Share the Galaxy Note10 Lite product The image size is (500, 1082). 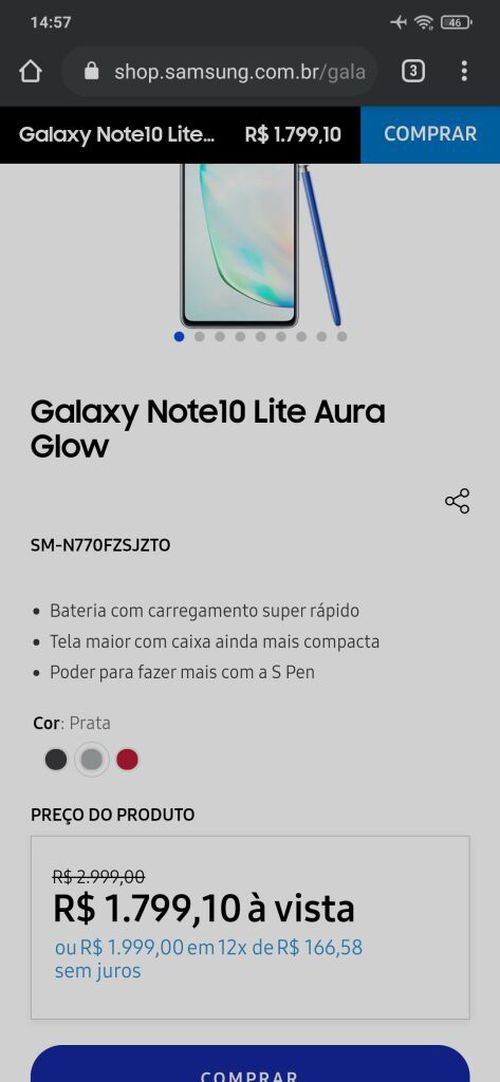point(457,501)
